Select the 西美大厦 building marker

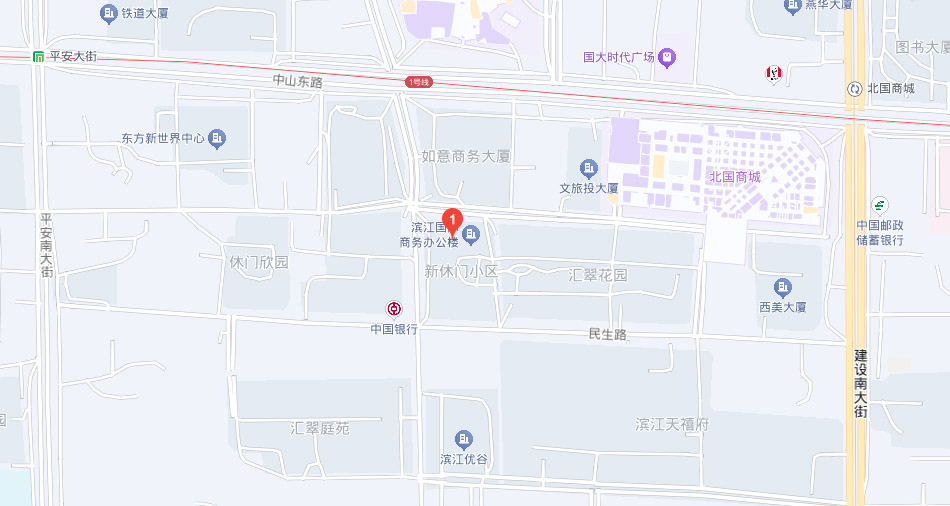pos(782,287)
